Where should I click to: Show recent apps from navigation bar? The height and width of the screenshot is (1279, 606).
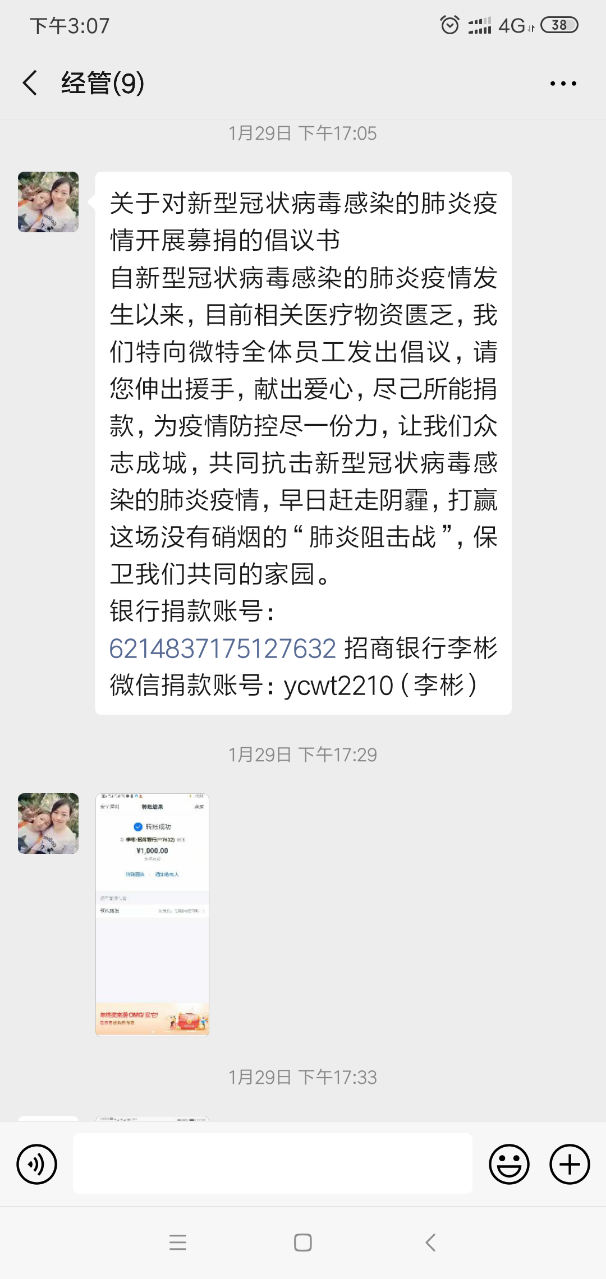coord(178,1242)
